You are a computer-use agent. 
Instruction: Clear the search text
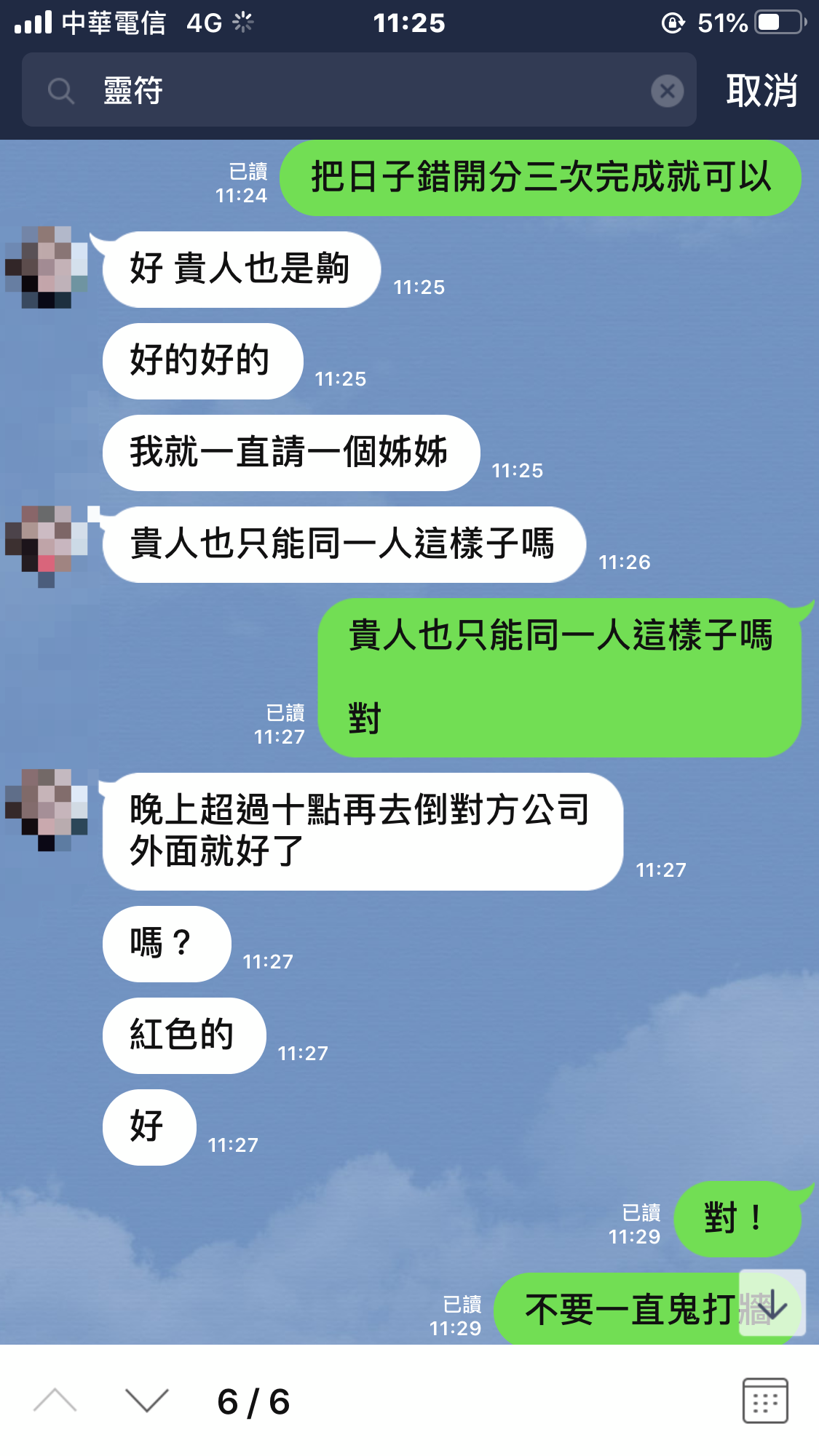667,92
